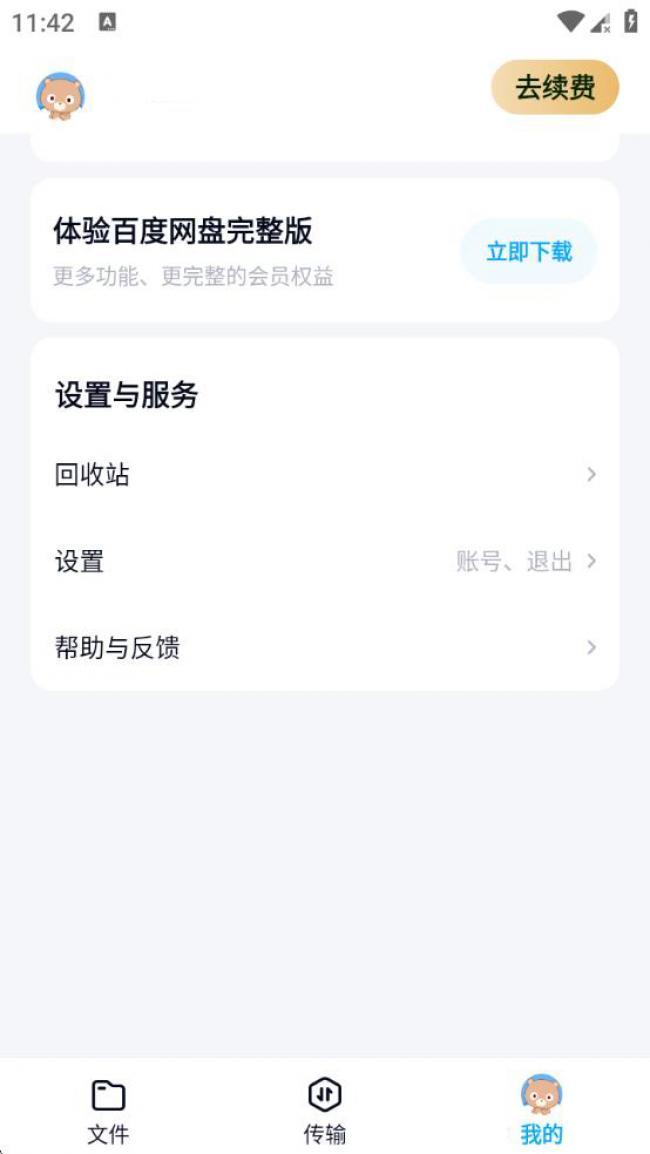Screen dimensions: 650x1154
Task: Open 回收站 recycle bin
Action: pyautogui.click(x=324, y=475)
